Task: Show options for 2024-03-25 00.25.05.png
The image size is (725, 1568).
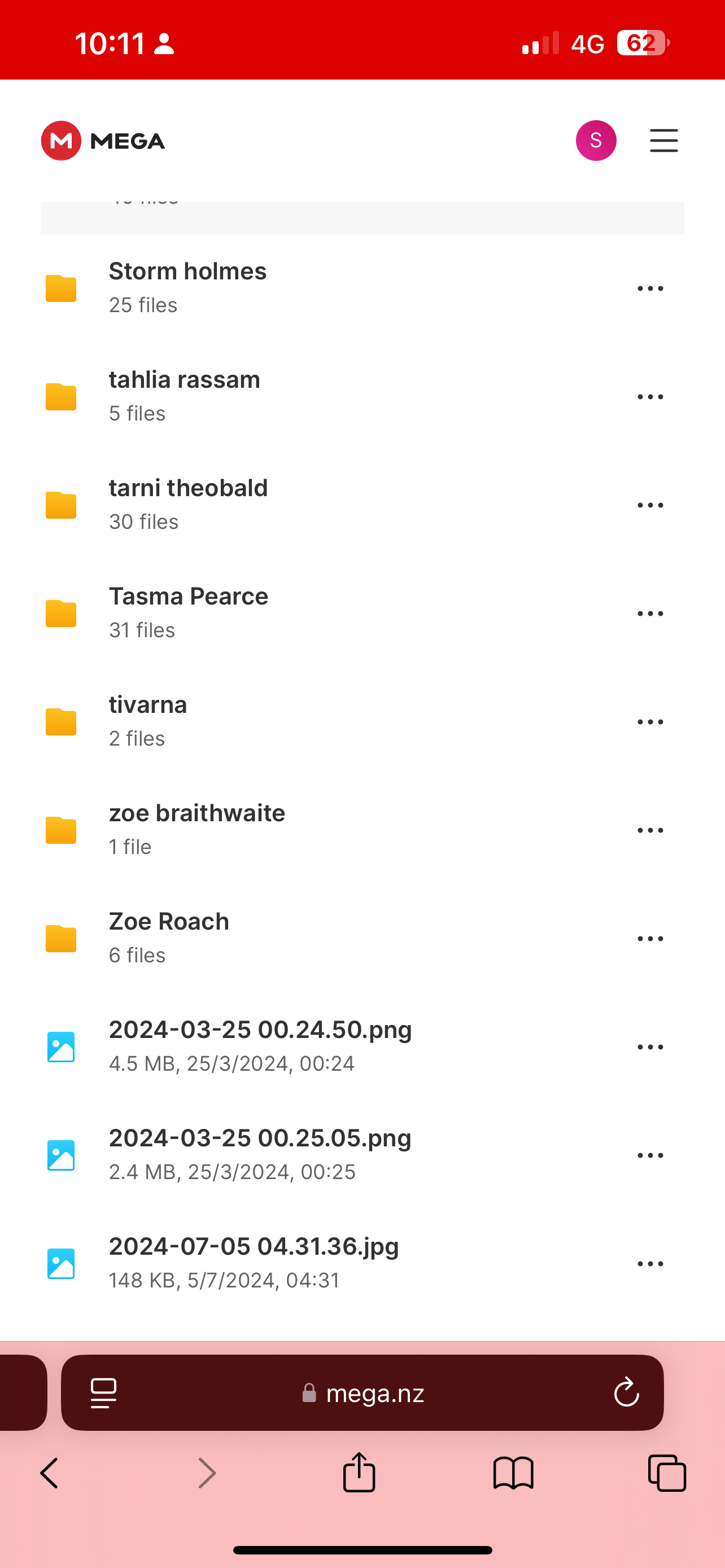Action: click(649, 1155)
